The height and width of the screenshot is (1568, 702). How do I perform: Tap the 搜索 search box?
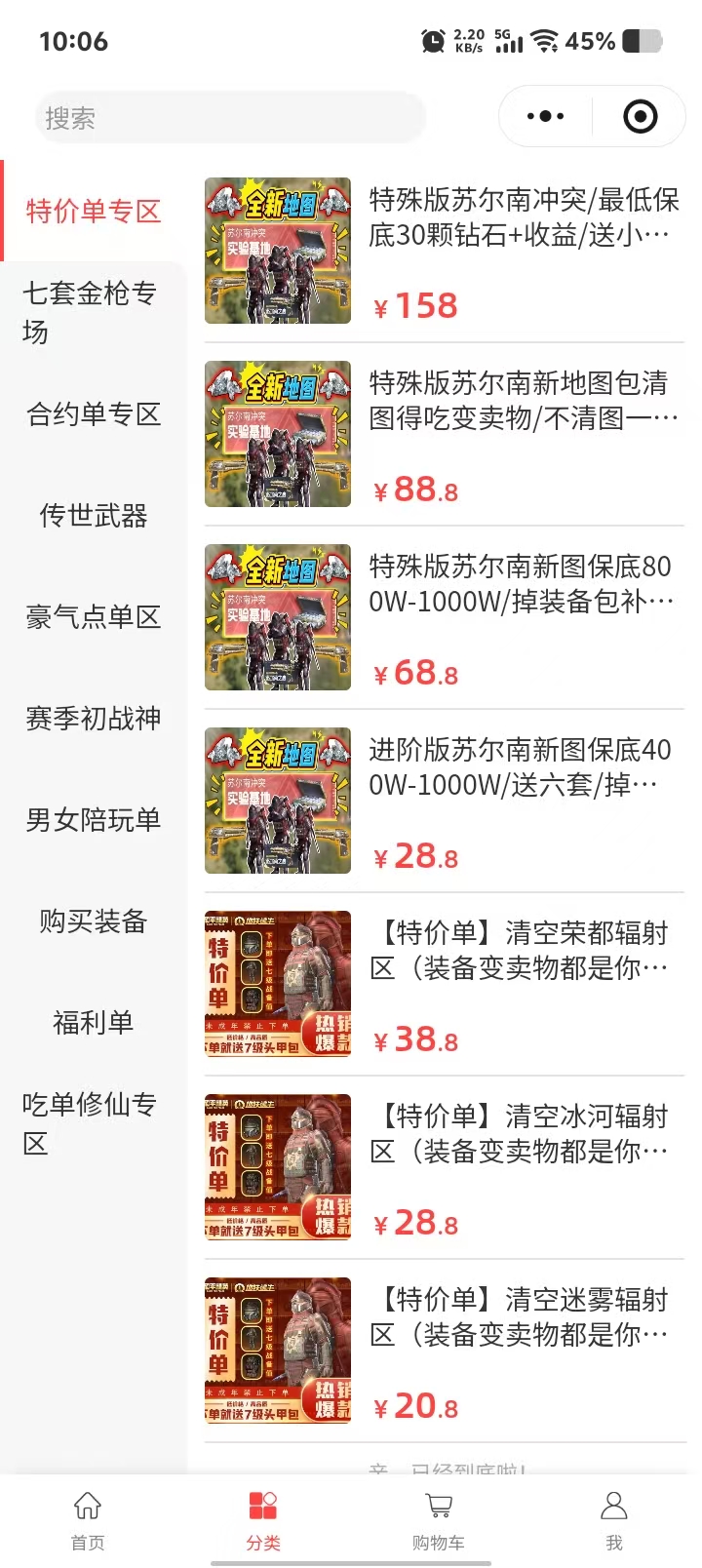(x=229, y=118)
